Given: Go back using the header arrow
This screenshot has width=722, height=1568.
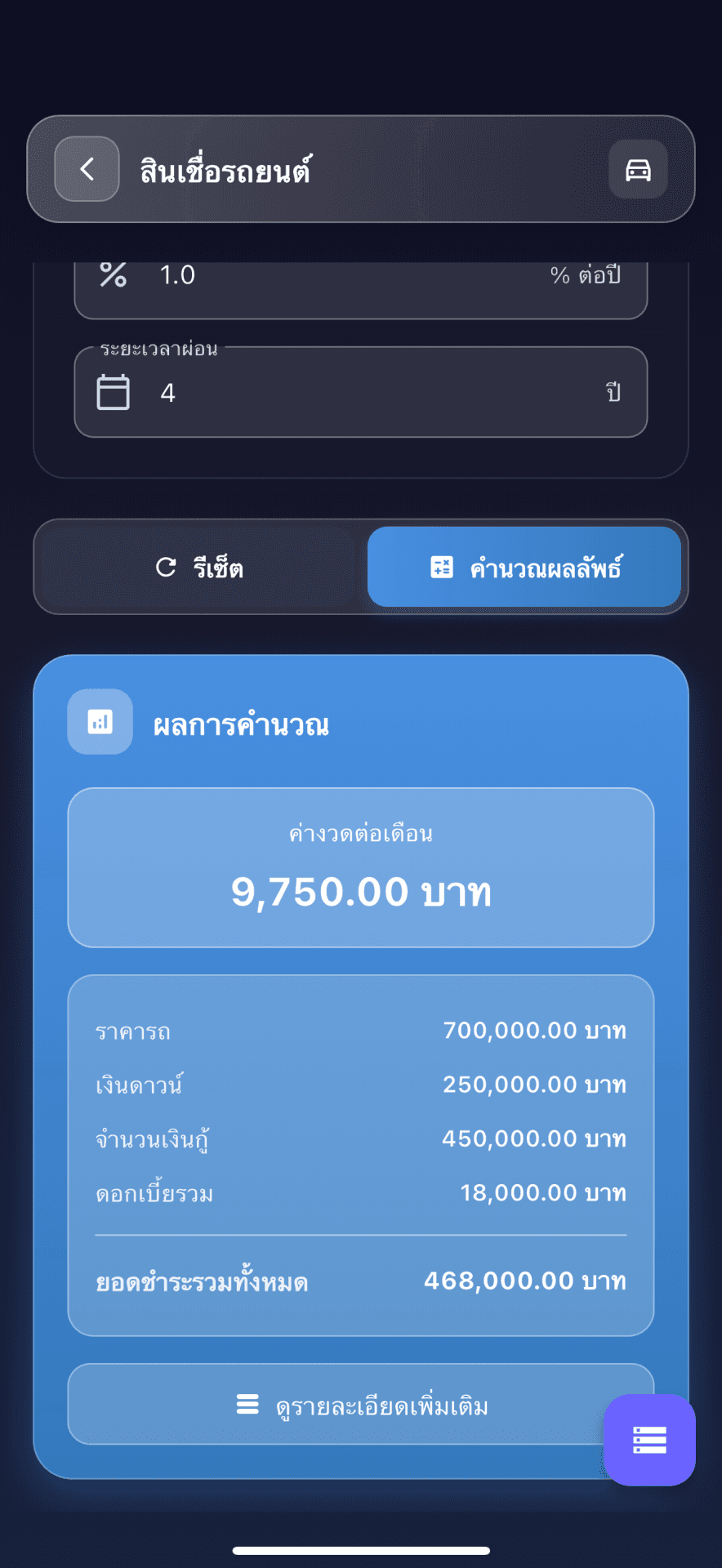Looking at the screenshot, I should pyautogui.click(x=87, y=169).
